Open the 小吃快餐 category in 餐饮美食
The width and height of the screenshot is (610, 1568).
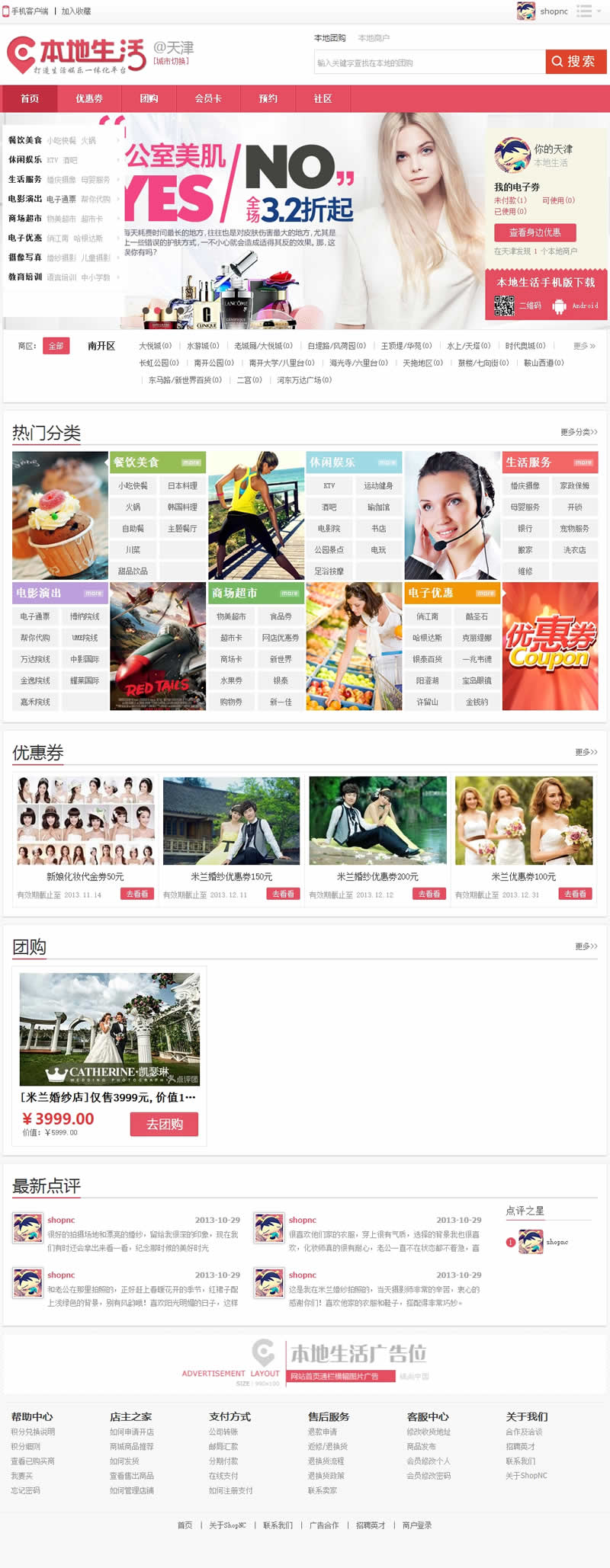[133, 485]
